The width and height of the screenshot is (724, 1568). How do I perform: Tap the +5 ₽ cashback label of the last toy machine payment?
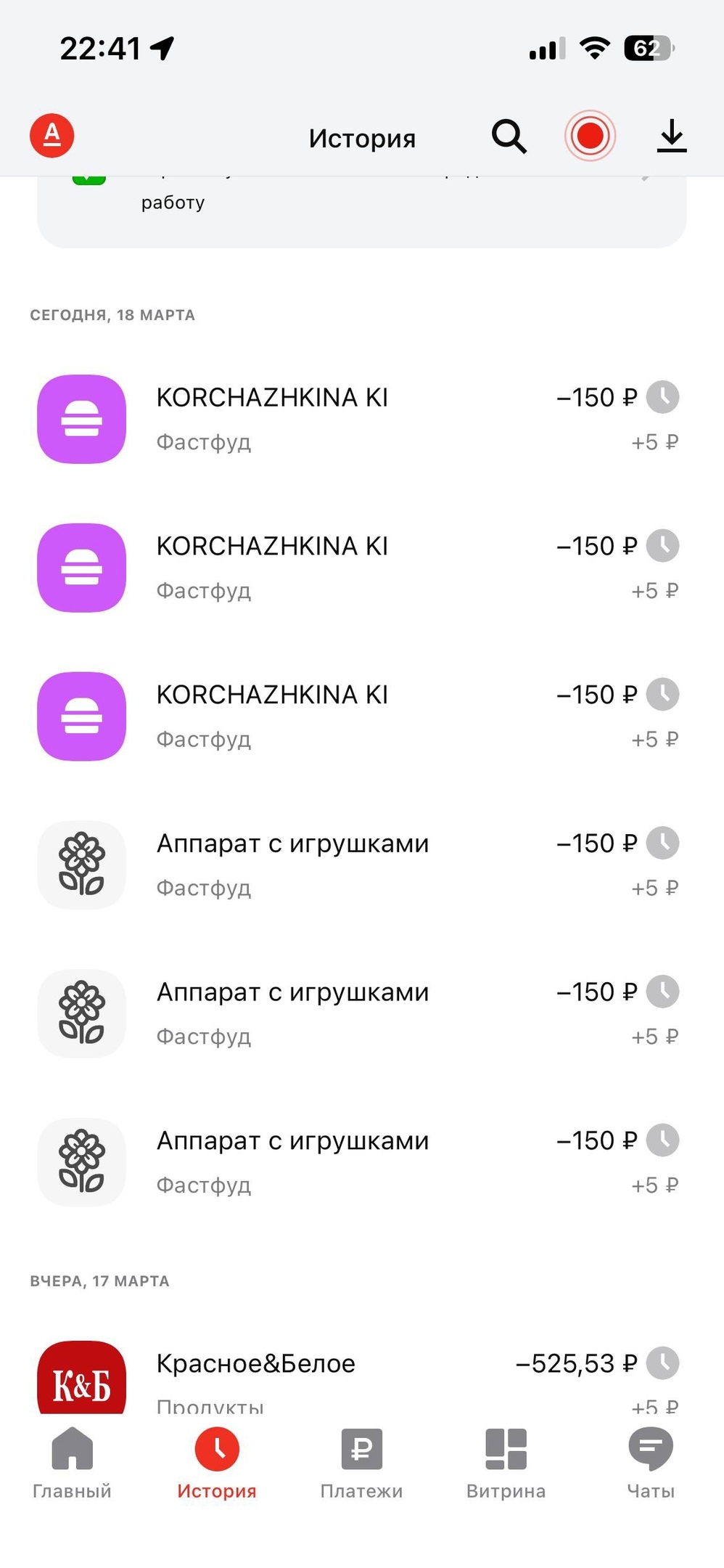pos(654,1185)
